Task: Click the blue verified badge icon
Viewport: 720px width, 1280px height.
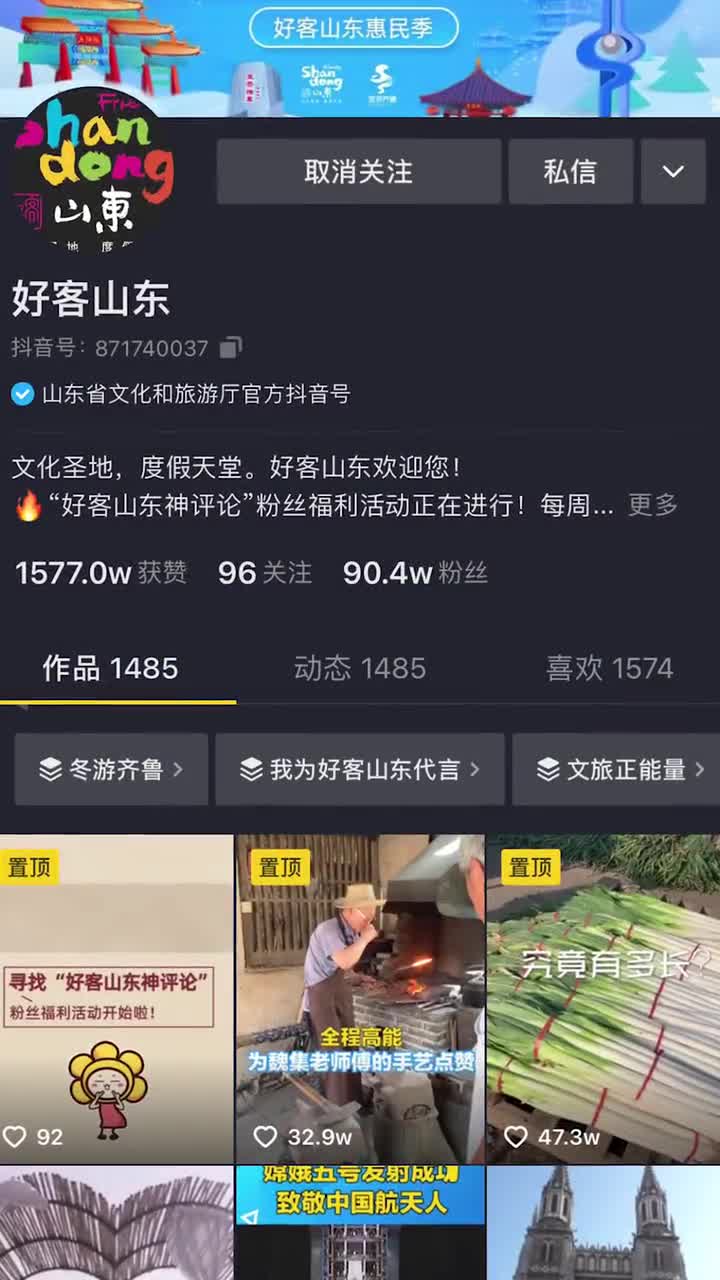Action: coord(22,395)
